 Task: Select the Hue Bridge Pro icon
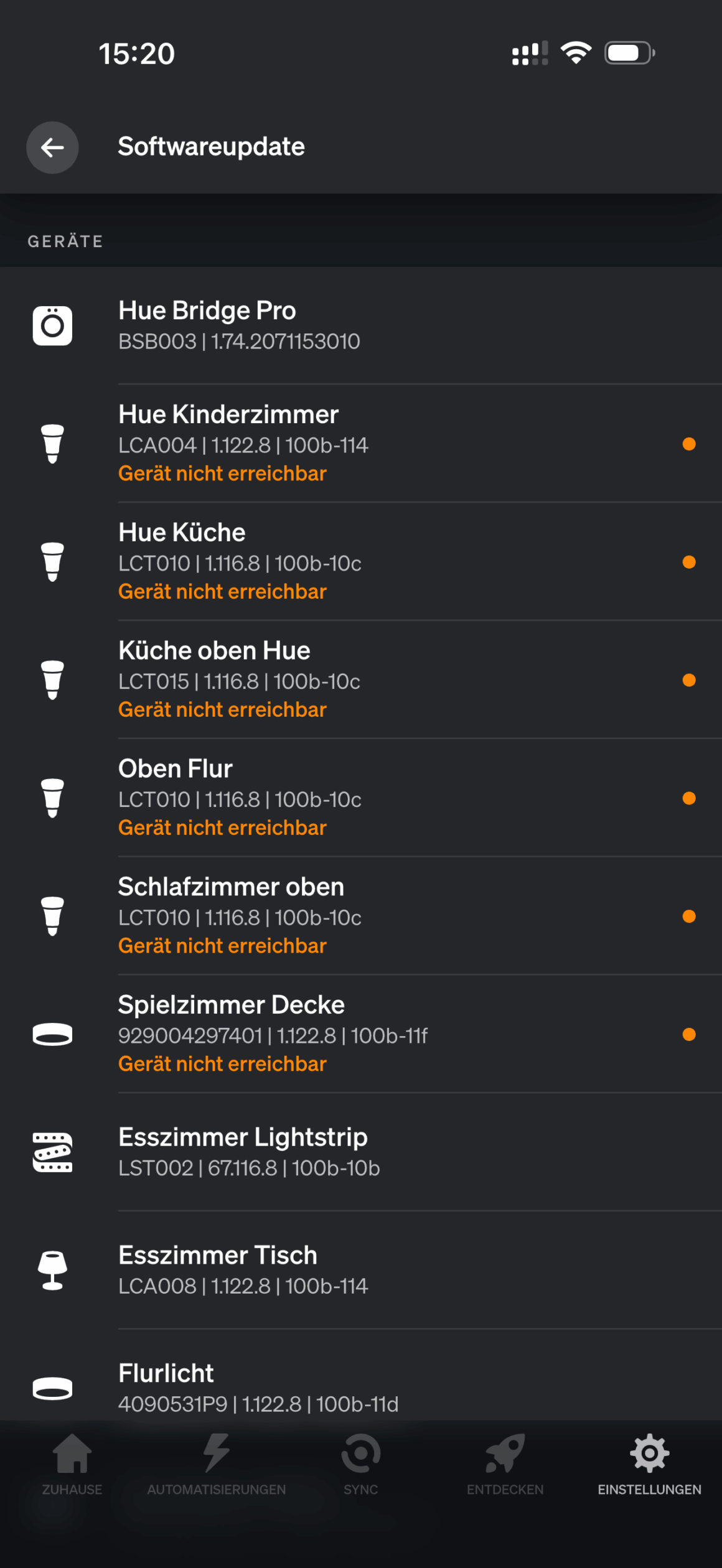coord(53,324)
